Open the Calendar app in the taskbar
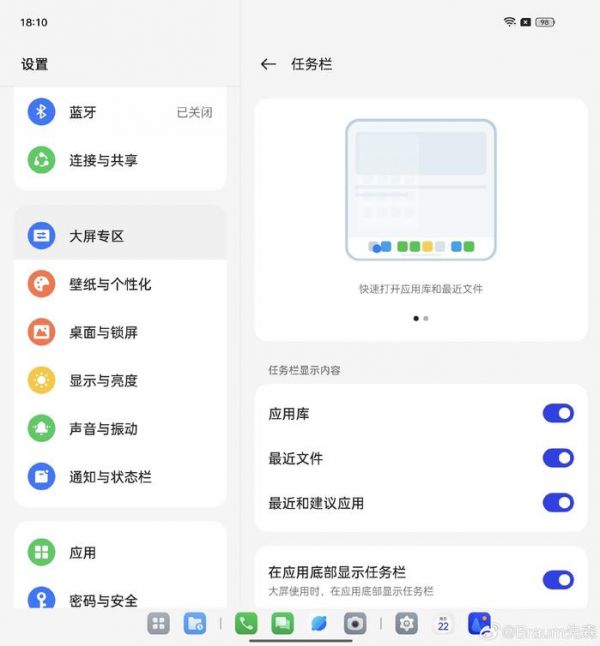Screen dimensions: 600x646 tap(443, 624)
